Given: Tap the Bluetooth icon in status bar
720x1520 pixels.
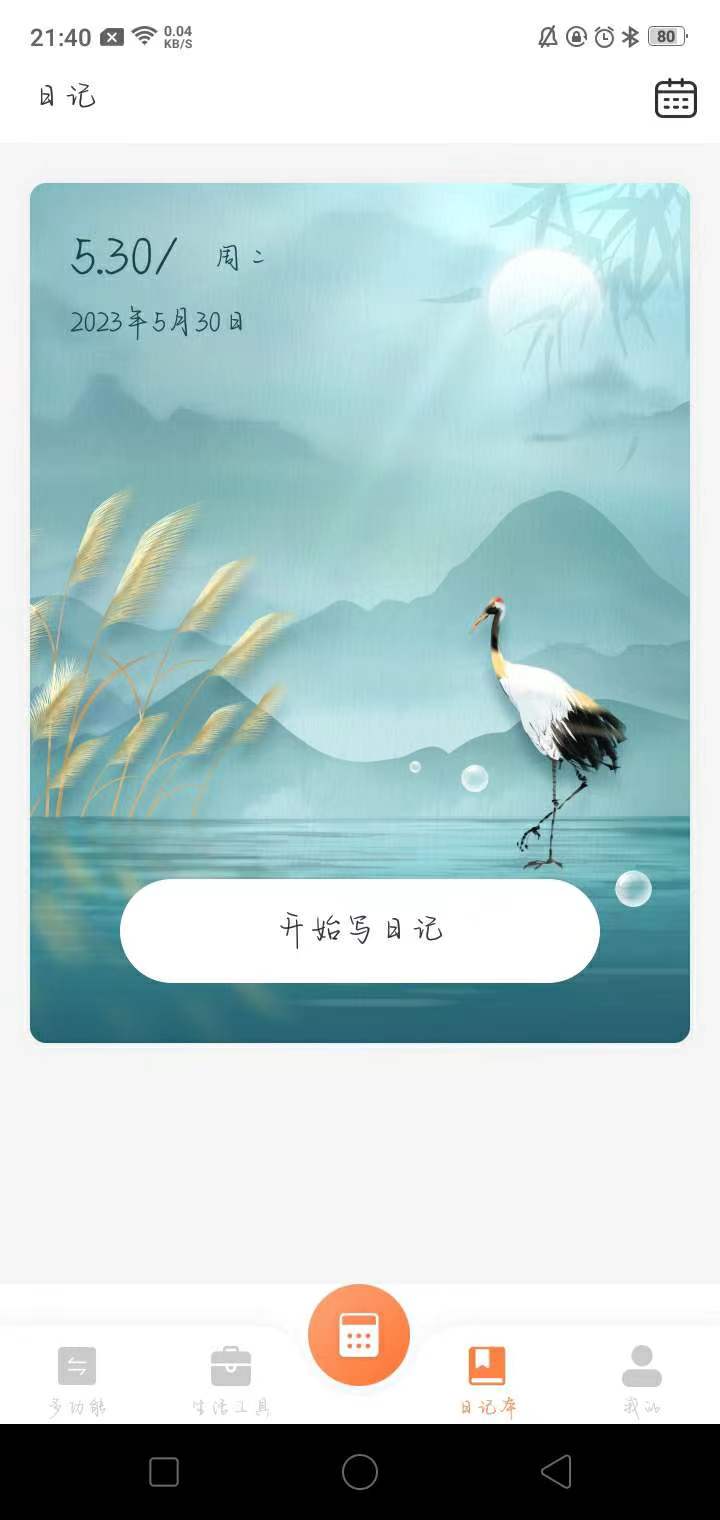Looking at the screenshot, I should click(630, 37).
